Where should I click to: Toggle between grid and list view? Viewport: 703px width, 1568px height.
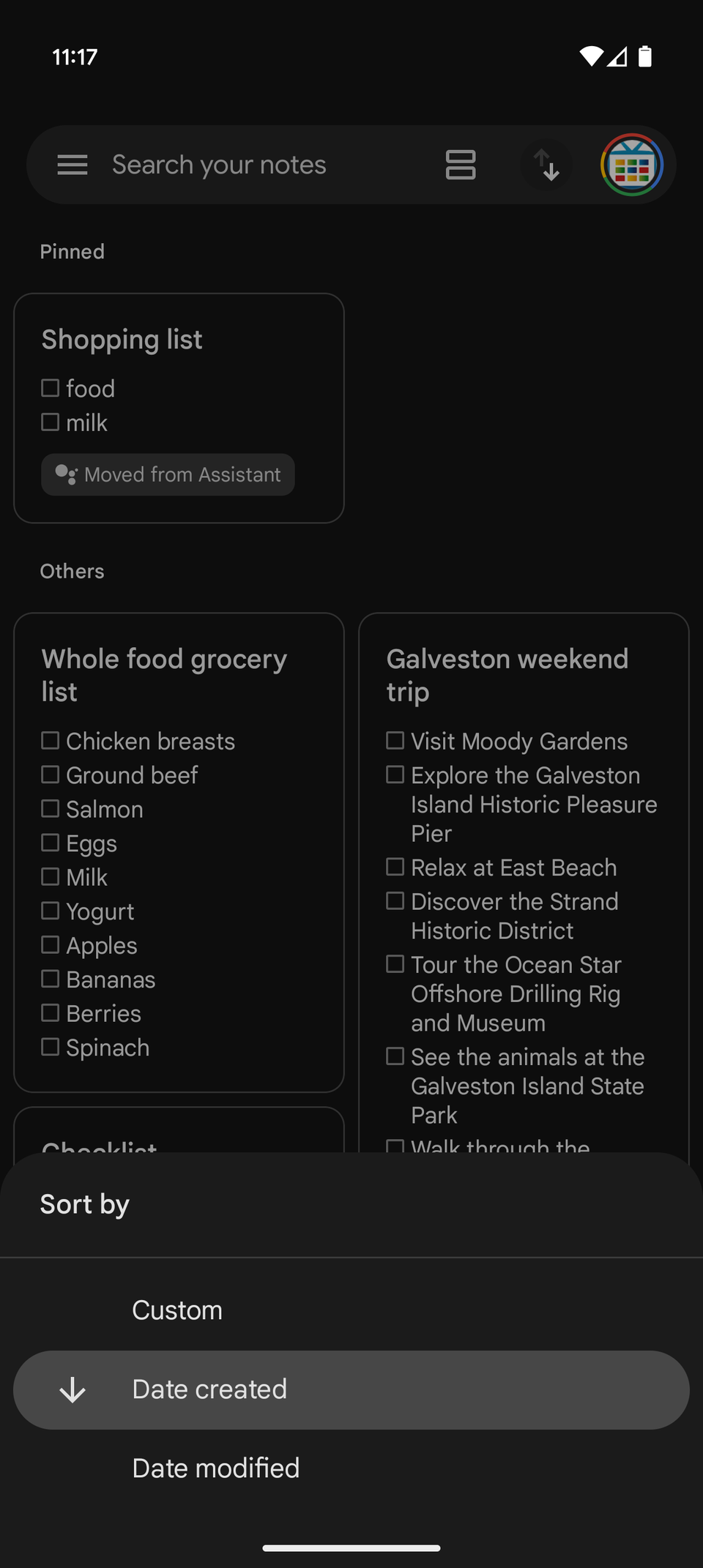point(460,164)
